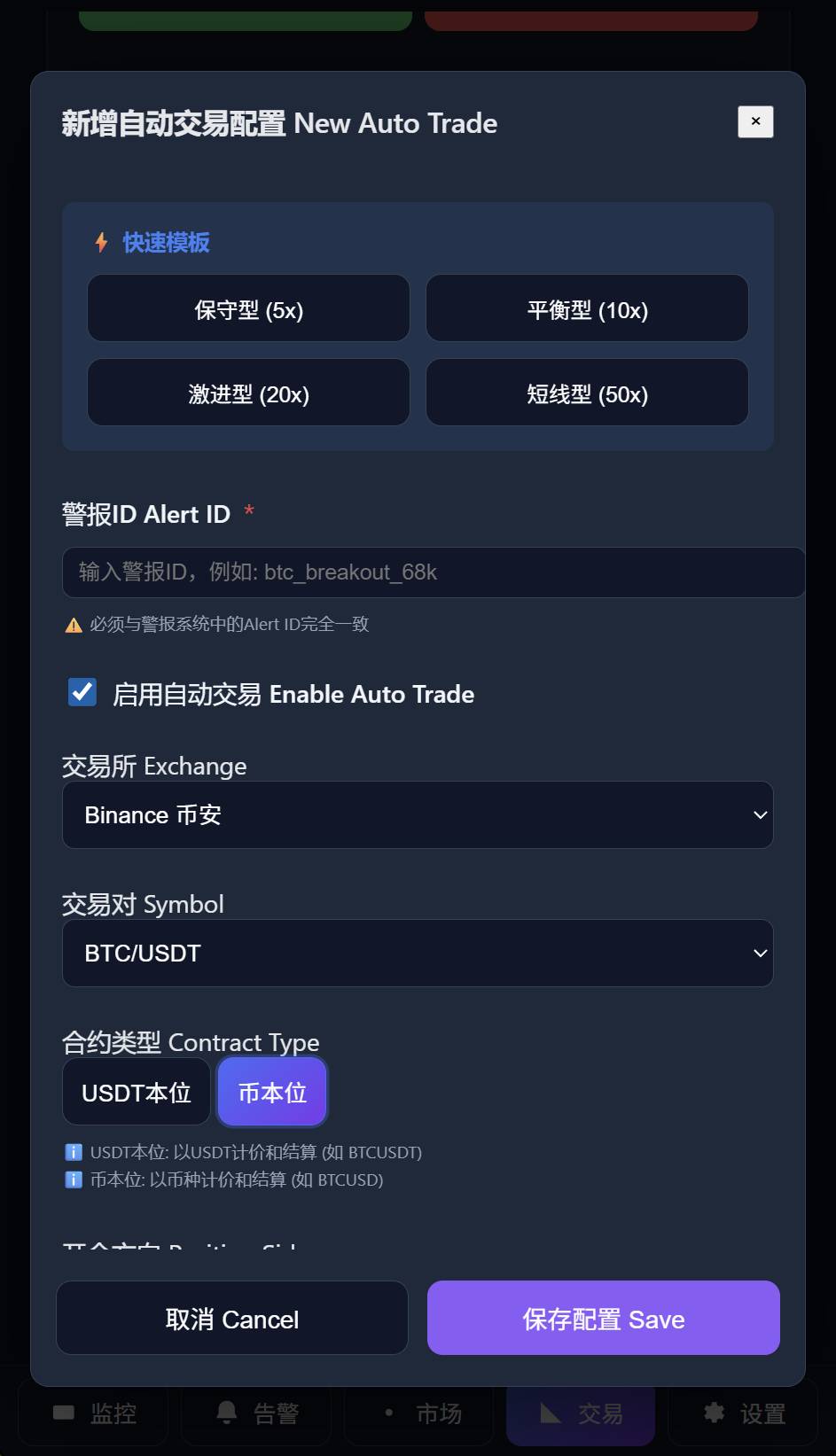Click the warning triangle icon below Alert ID field

pos(73,624)
